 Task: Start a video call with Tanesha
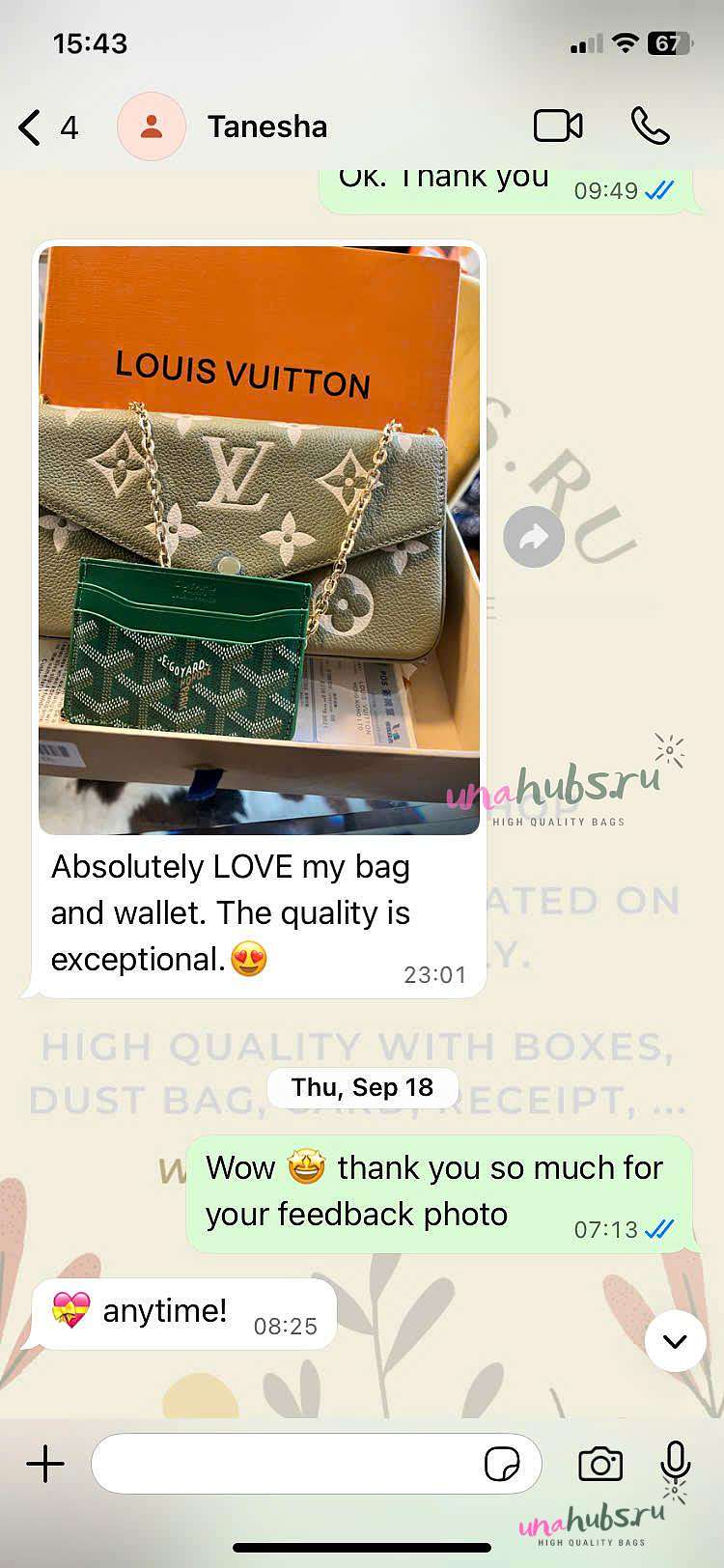coord(558,126)
